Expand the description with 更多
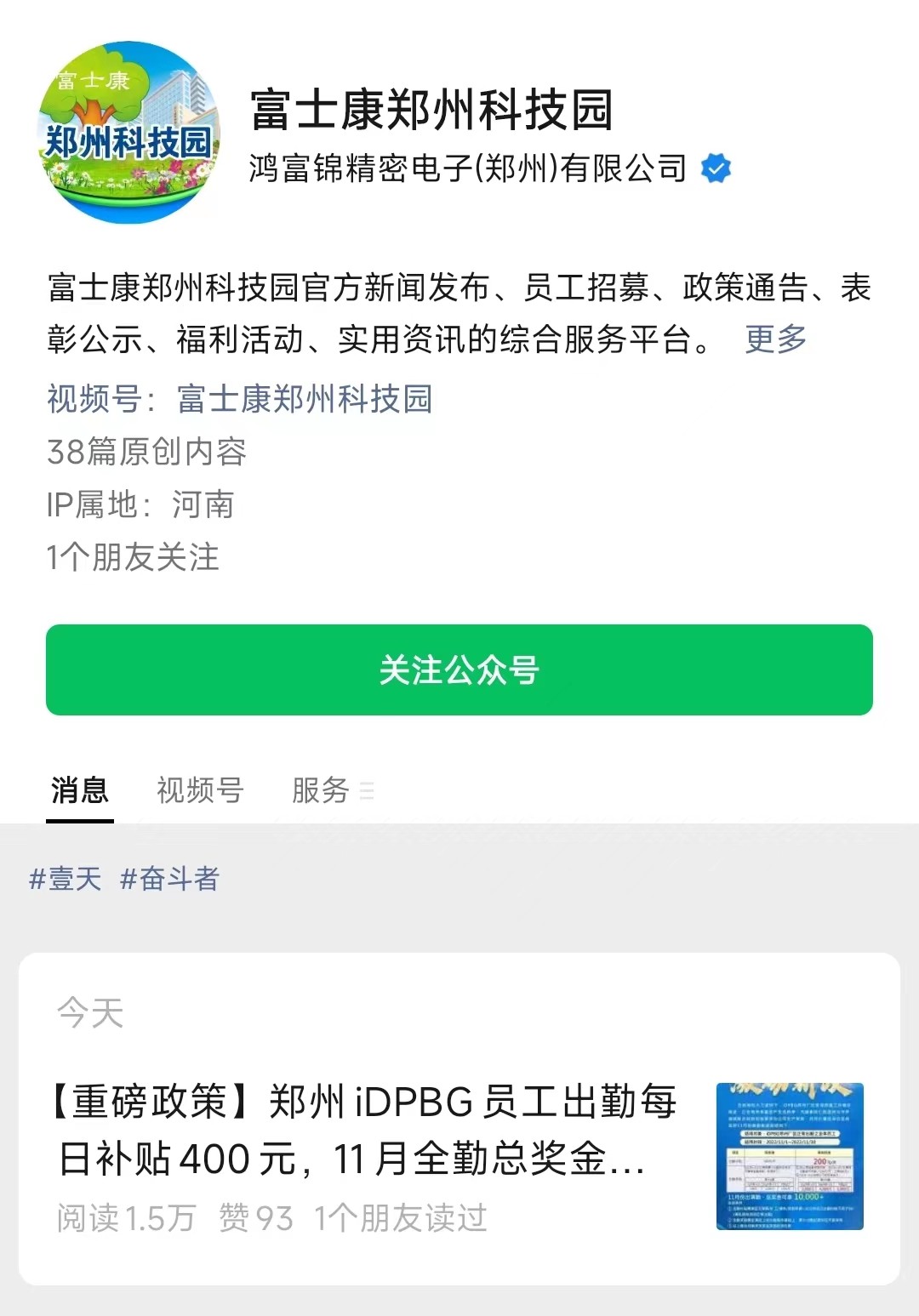Viewport: 919px width, 1316px height. (775, 339)
